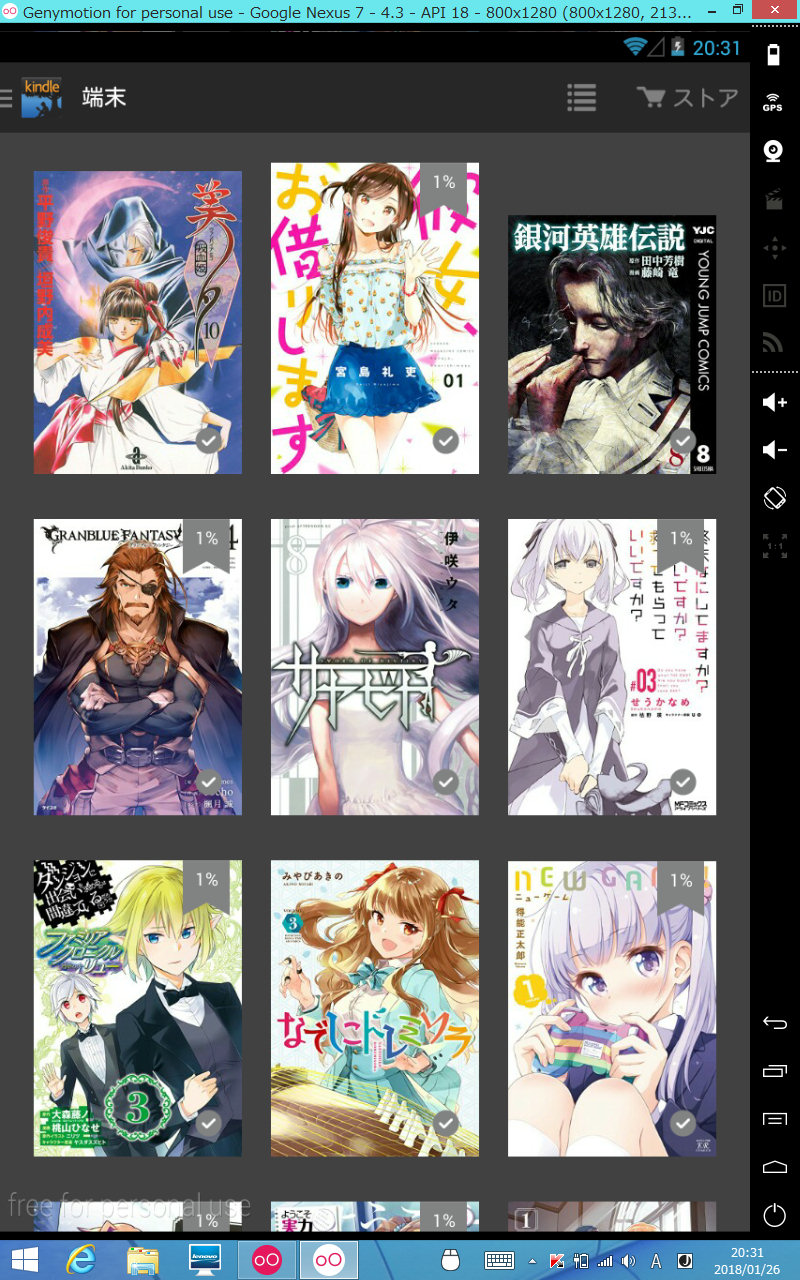Open the #03 せうかなめ manga
The image size is (800, 1280).
pyautogui.click(x=612, y=667)
